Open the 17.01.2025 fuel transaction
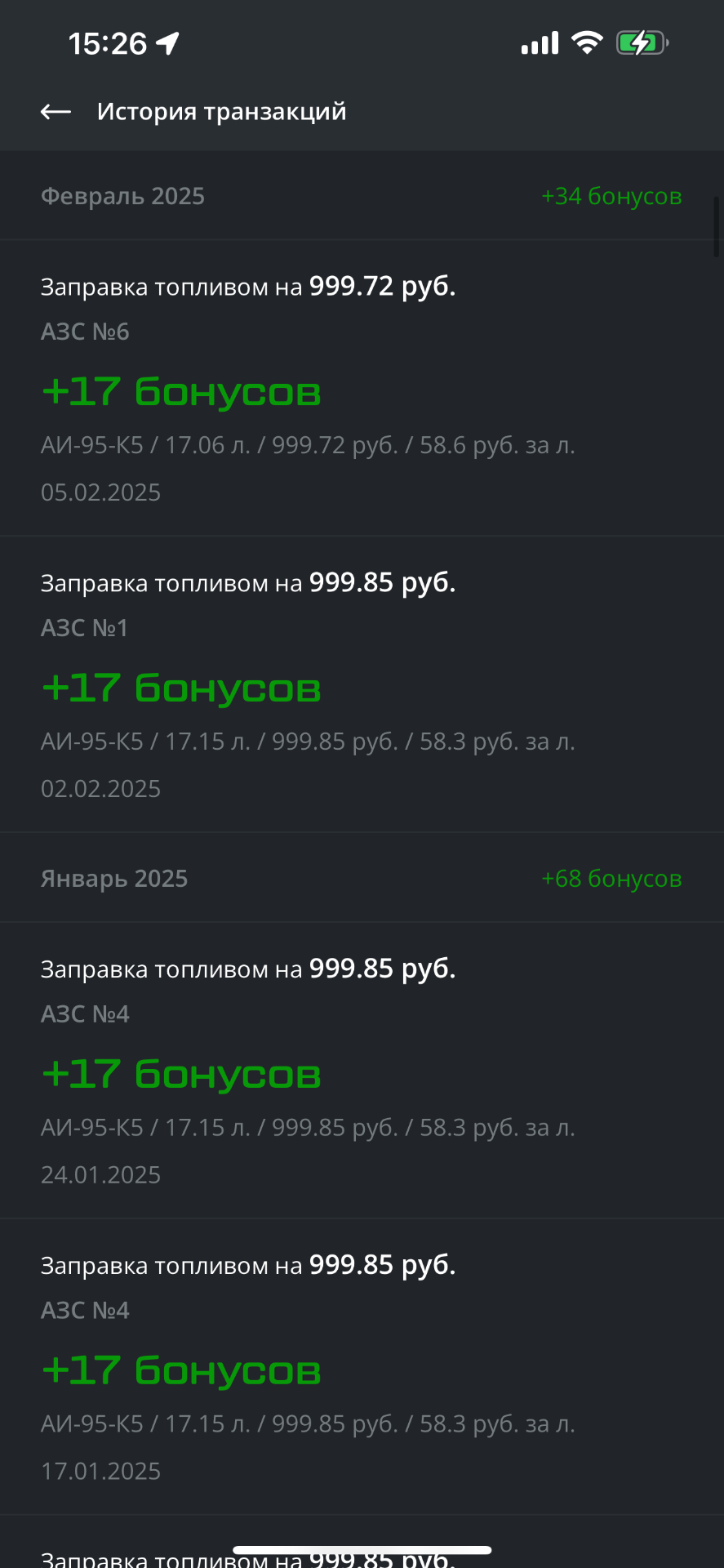This screenshot has width=724, height=1568. click(x=362, y=1368)
